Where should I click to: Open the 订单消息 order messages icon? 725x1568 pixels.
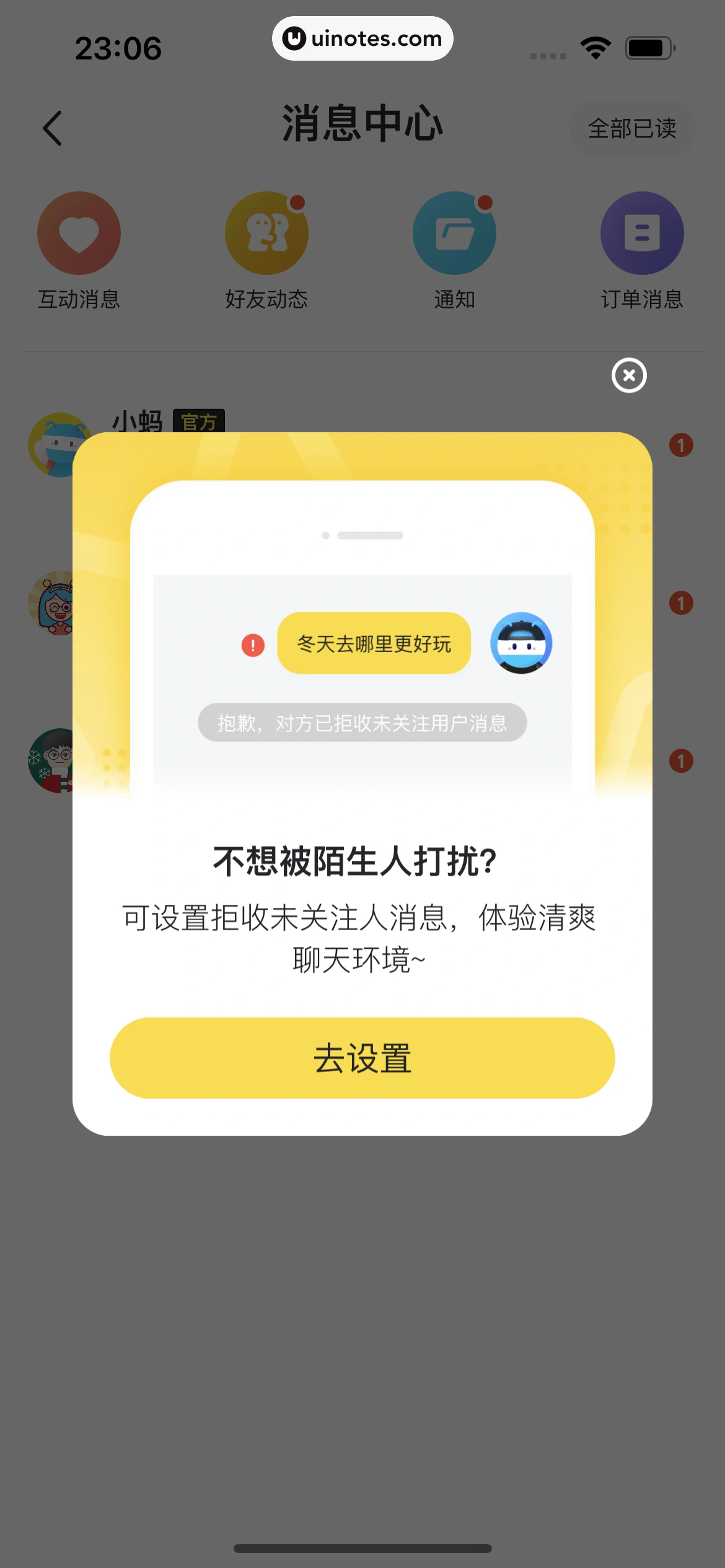point(643,232)
